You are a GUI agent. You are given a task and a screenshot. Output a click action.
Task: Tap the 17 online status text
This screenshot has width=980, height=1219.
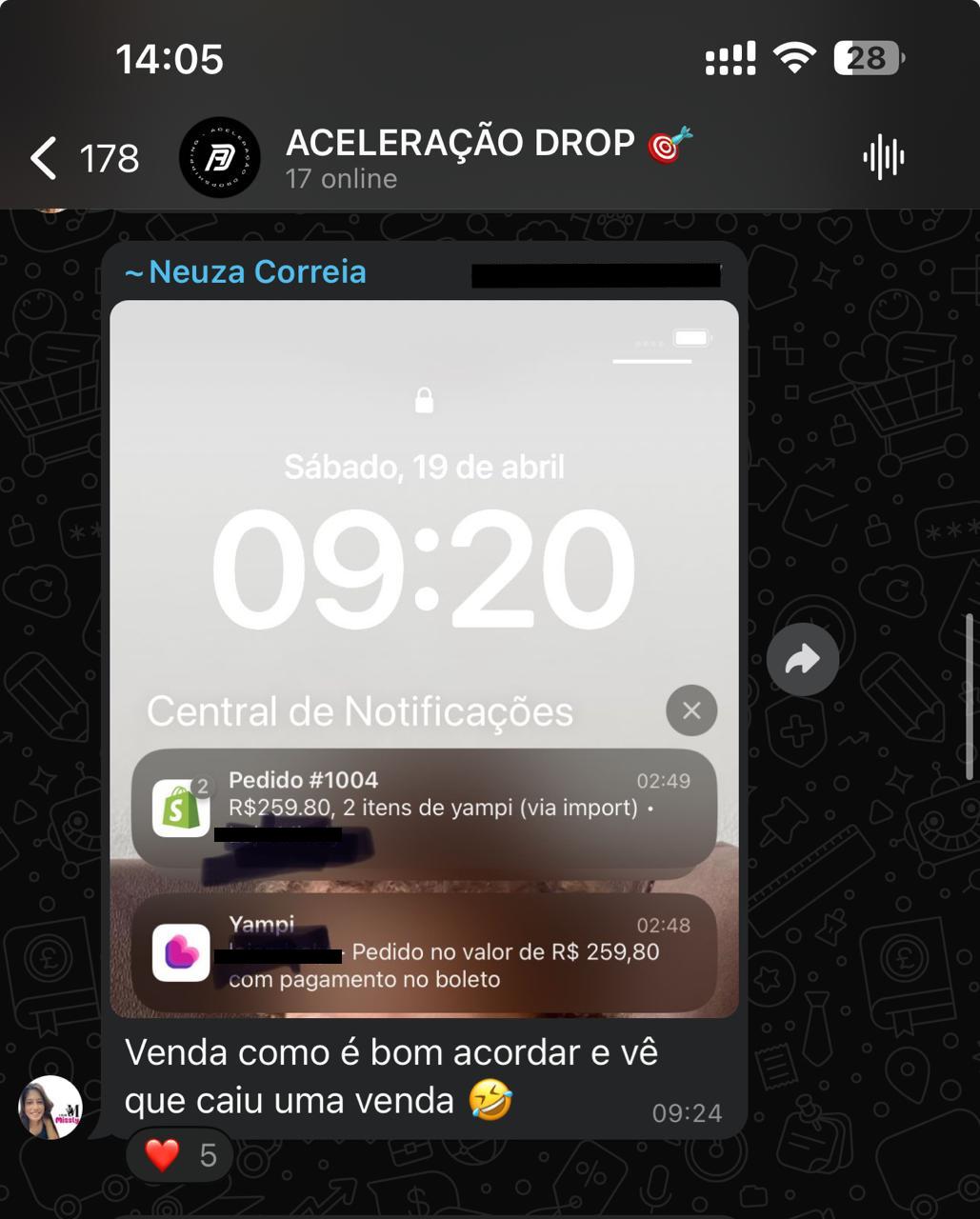point(341,178)
